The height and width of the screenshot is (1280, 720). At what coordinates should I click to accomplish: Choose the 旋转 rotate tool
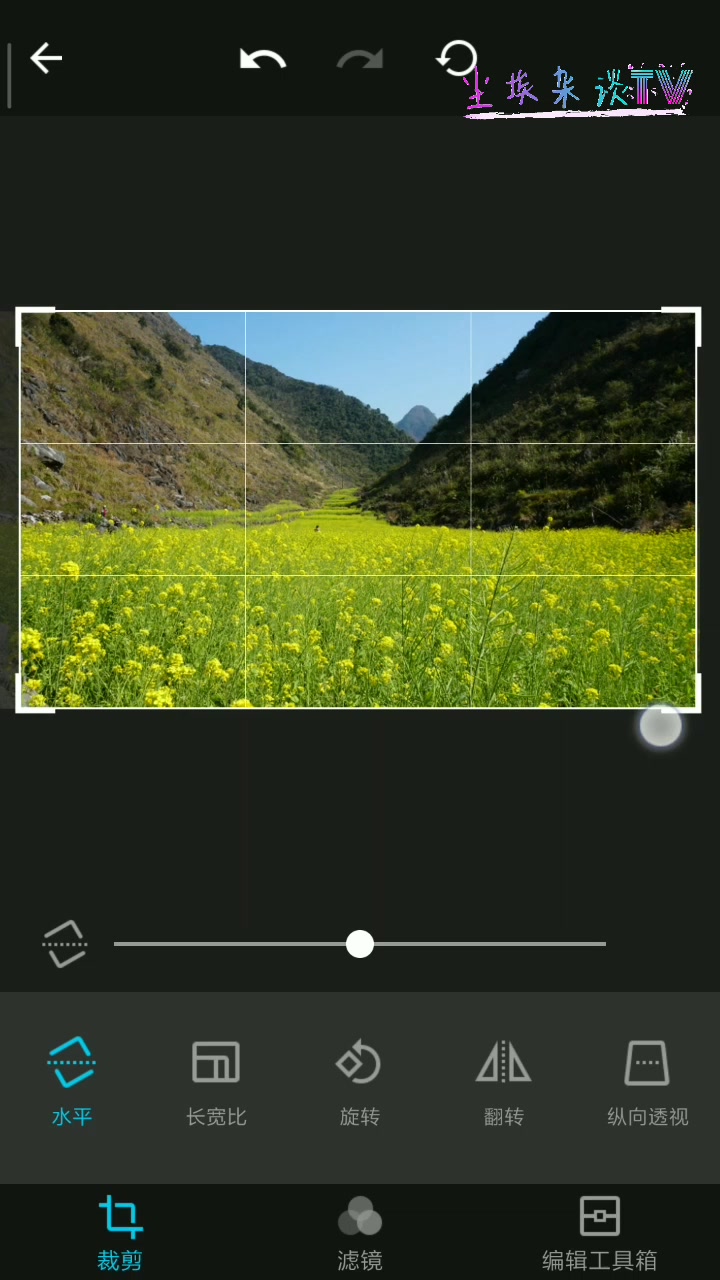pos(359,1080)
